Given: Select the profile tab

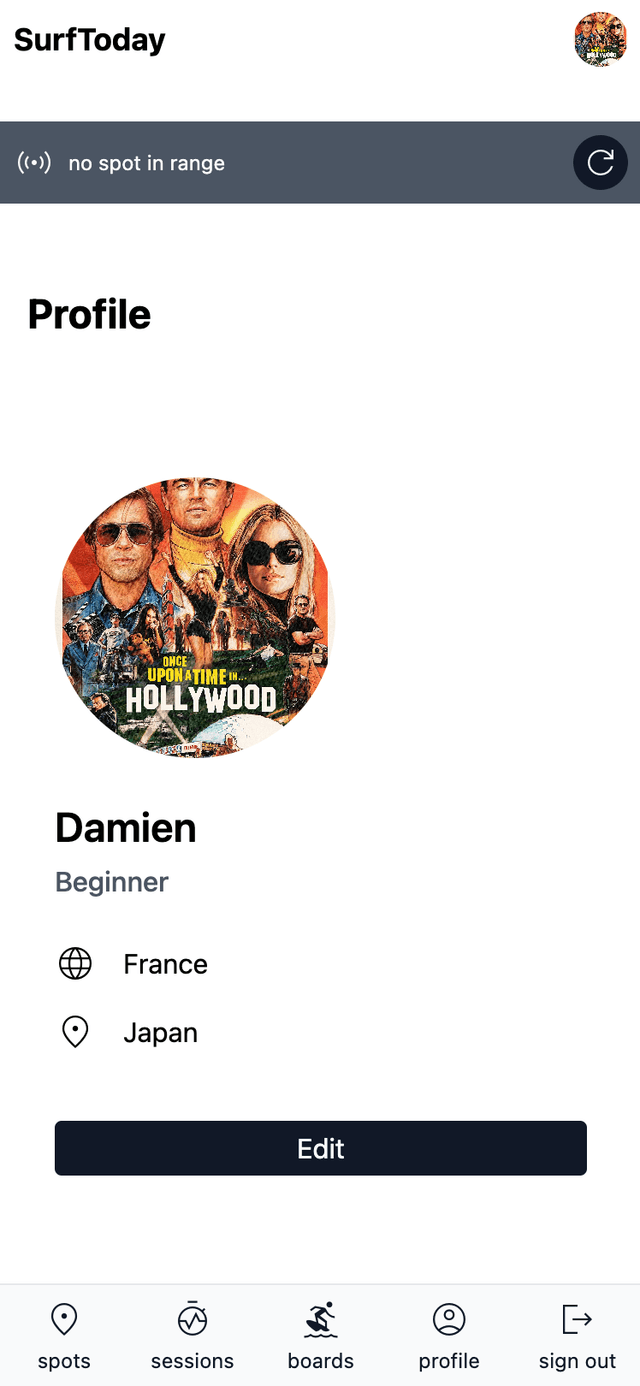Looking at the screenshot, I should (x=449, y=1336).
